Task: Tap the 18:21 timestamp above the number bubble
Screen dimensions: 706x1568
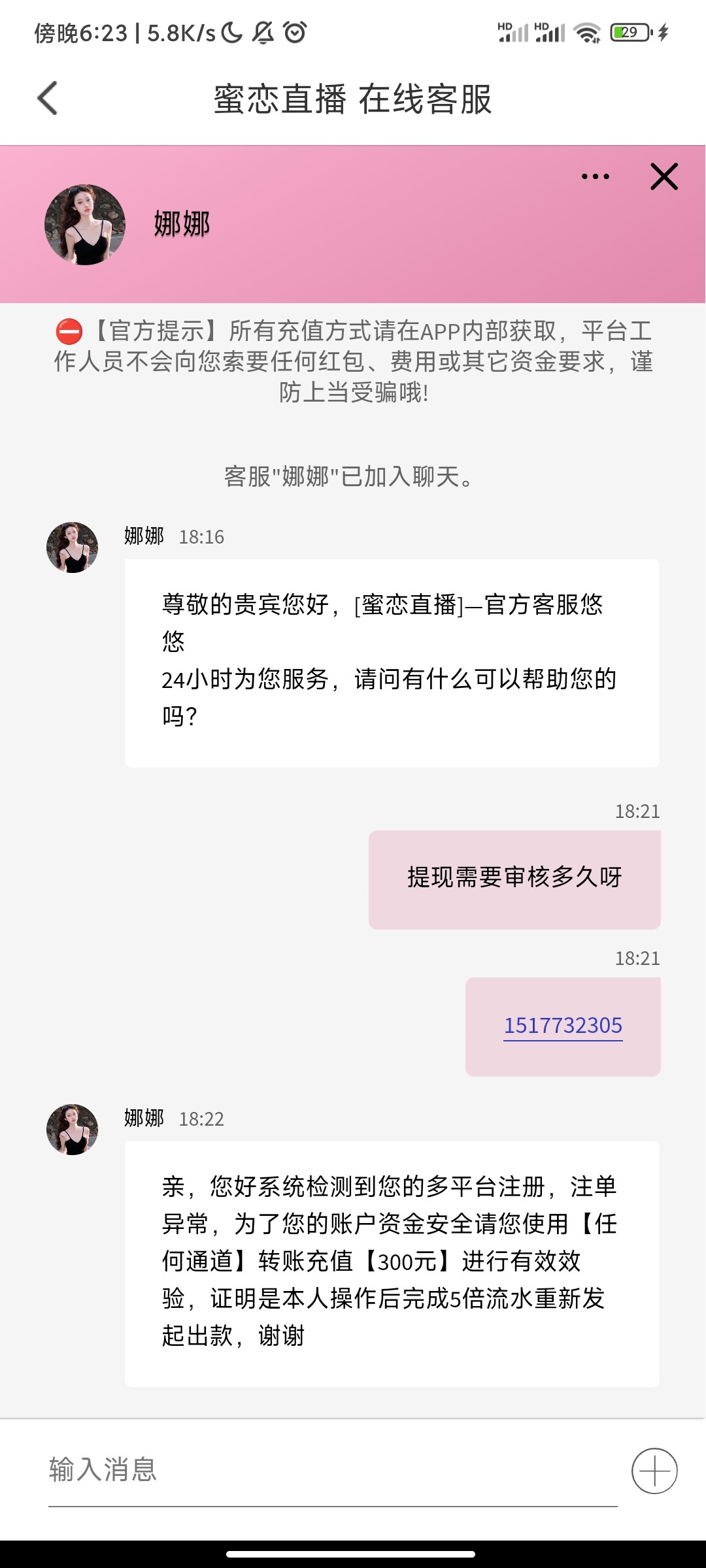Action: tap(639, 959)
